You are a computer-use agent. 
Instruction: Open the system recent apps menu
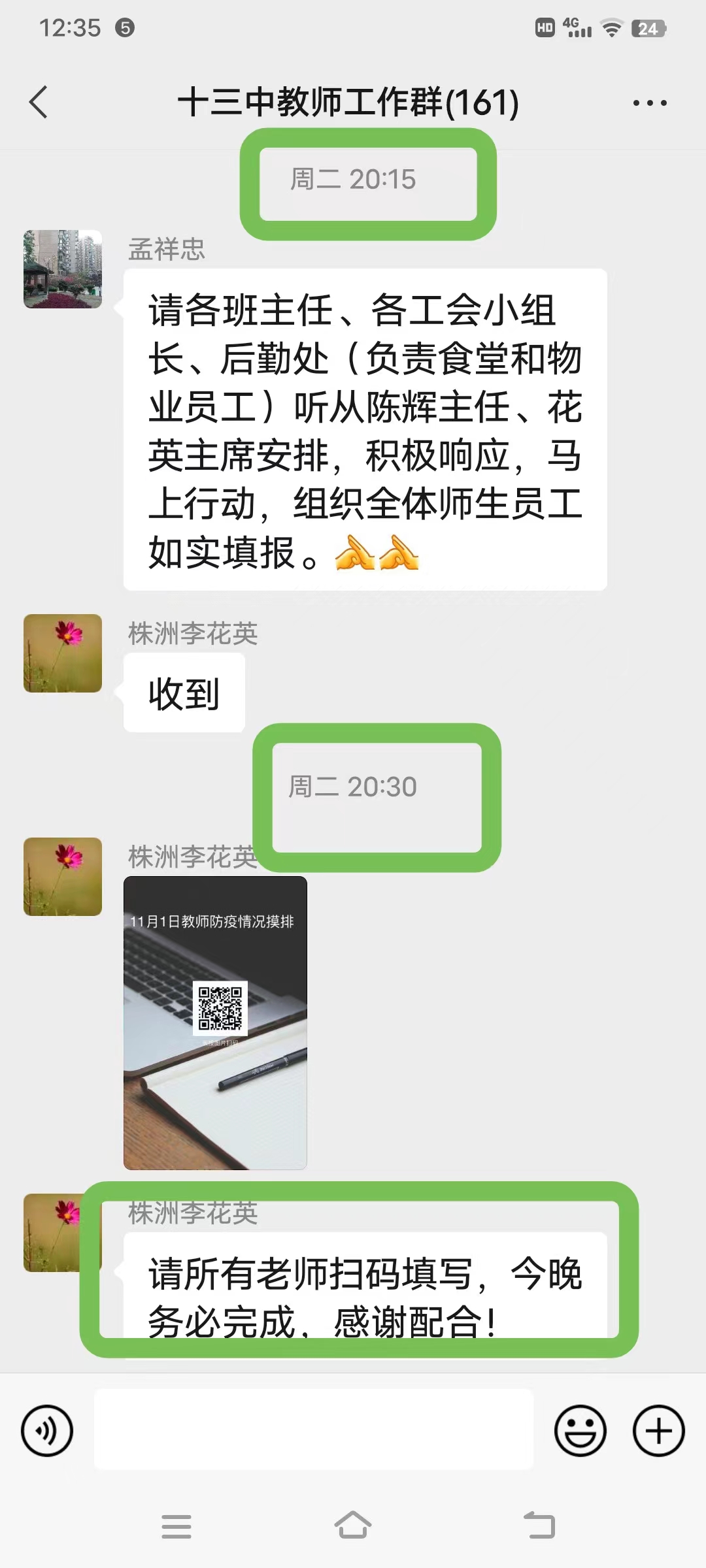(x=176, y=1526)
